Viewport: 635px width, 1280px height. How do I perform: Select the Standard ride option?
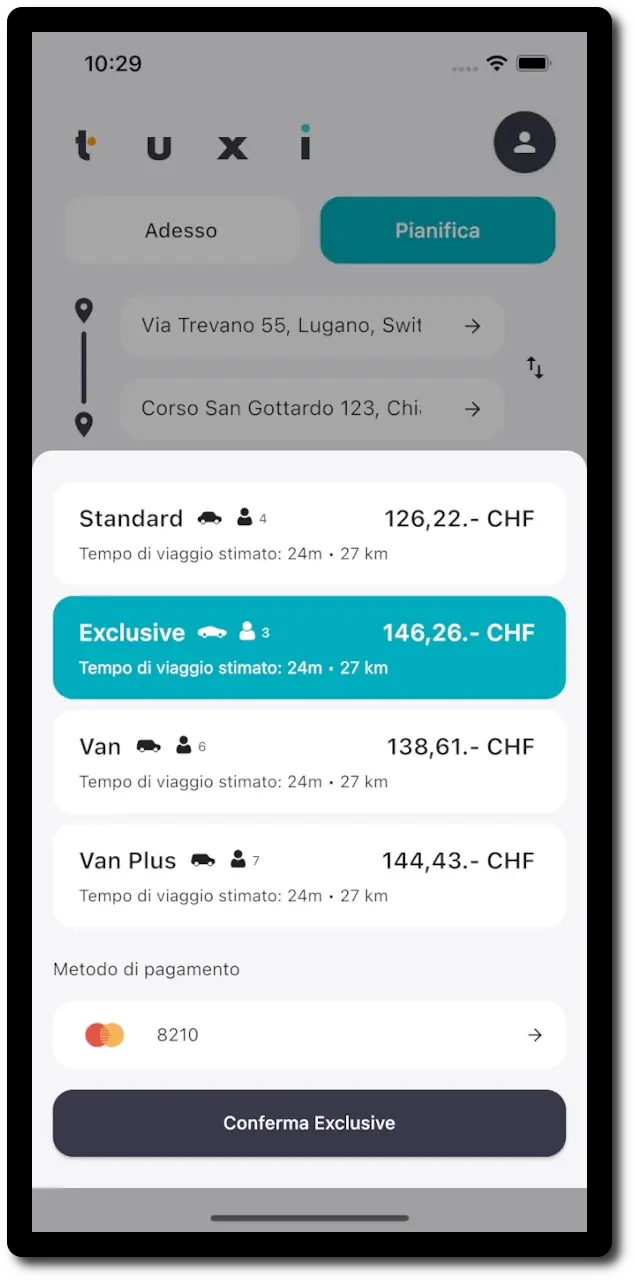(x=309, y=533)
